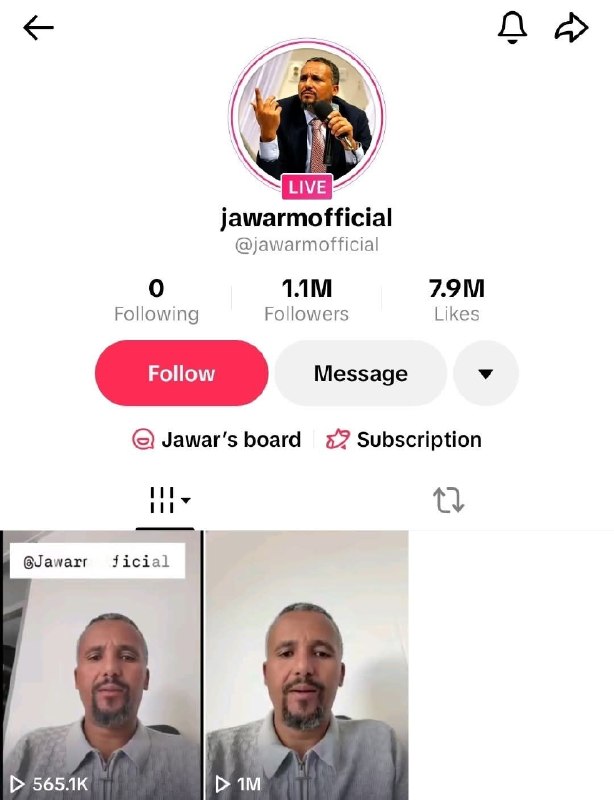Open Jawar's board
This screenshot has height=800, width=614.
tap(217, 440)
